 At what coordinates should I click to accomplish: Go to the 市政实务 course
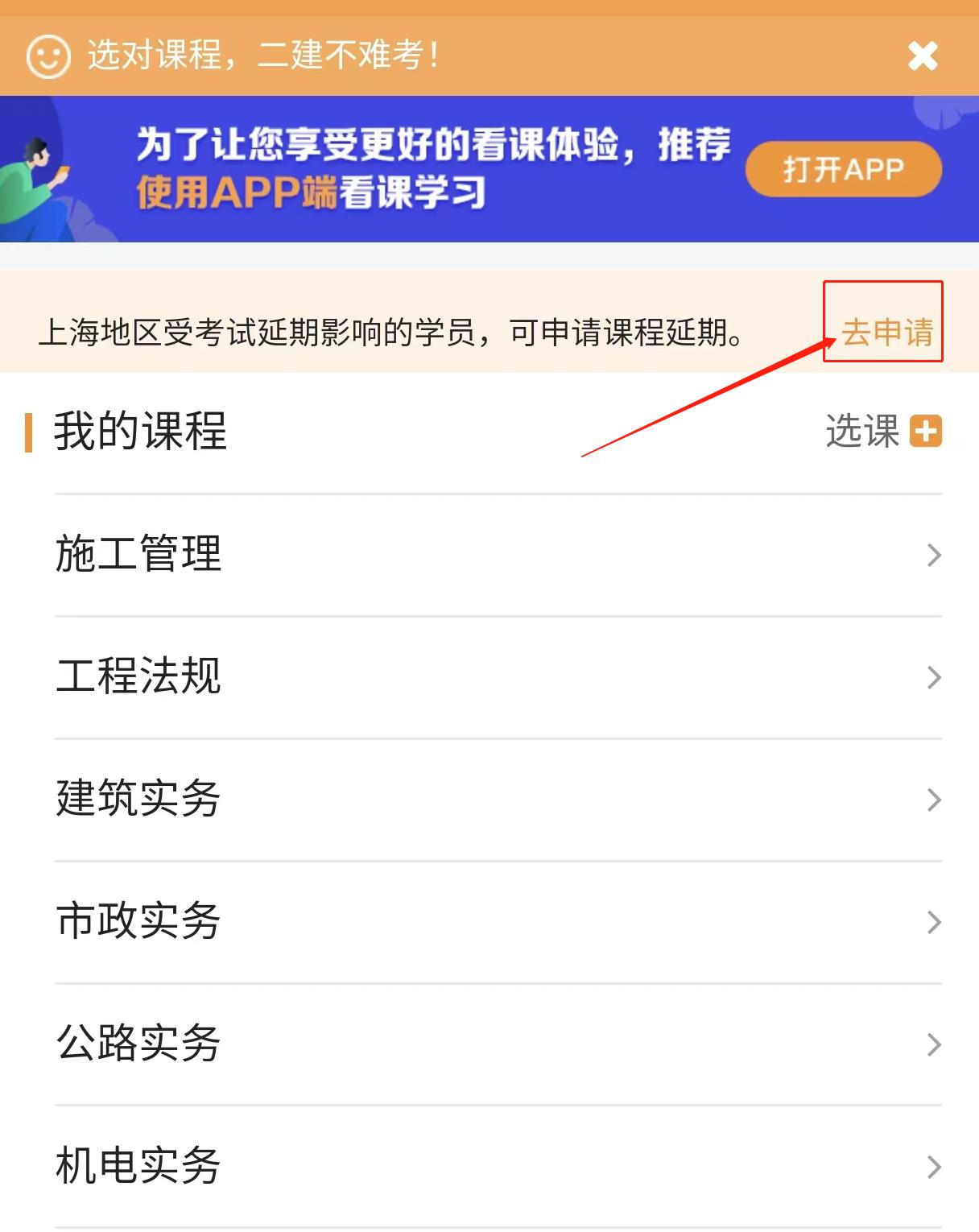click(498, 922)
